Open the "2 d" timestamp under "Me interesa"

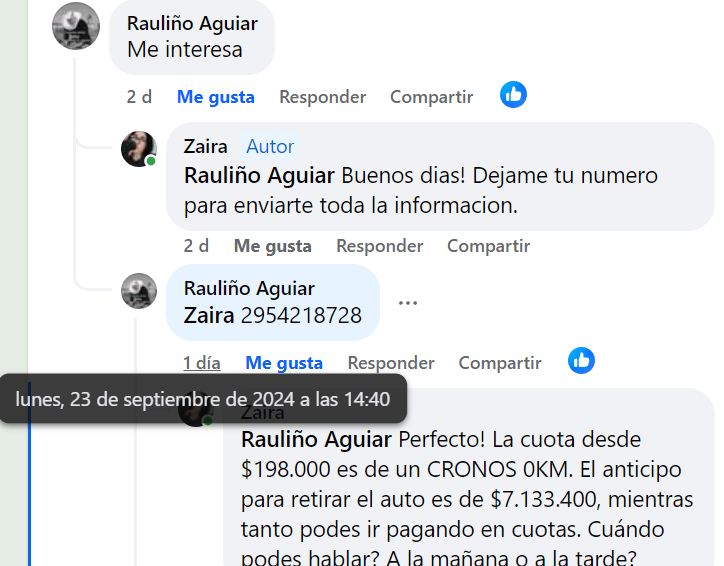coord(140,97)
